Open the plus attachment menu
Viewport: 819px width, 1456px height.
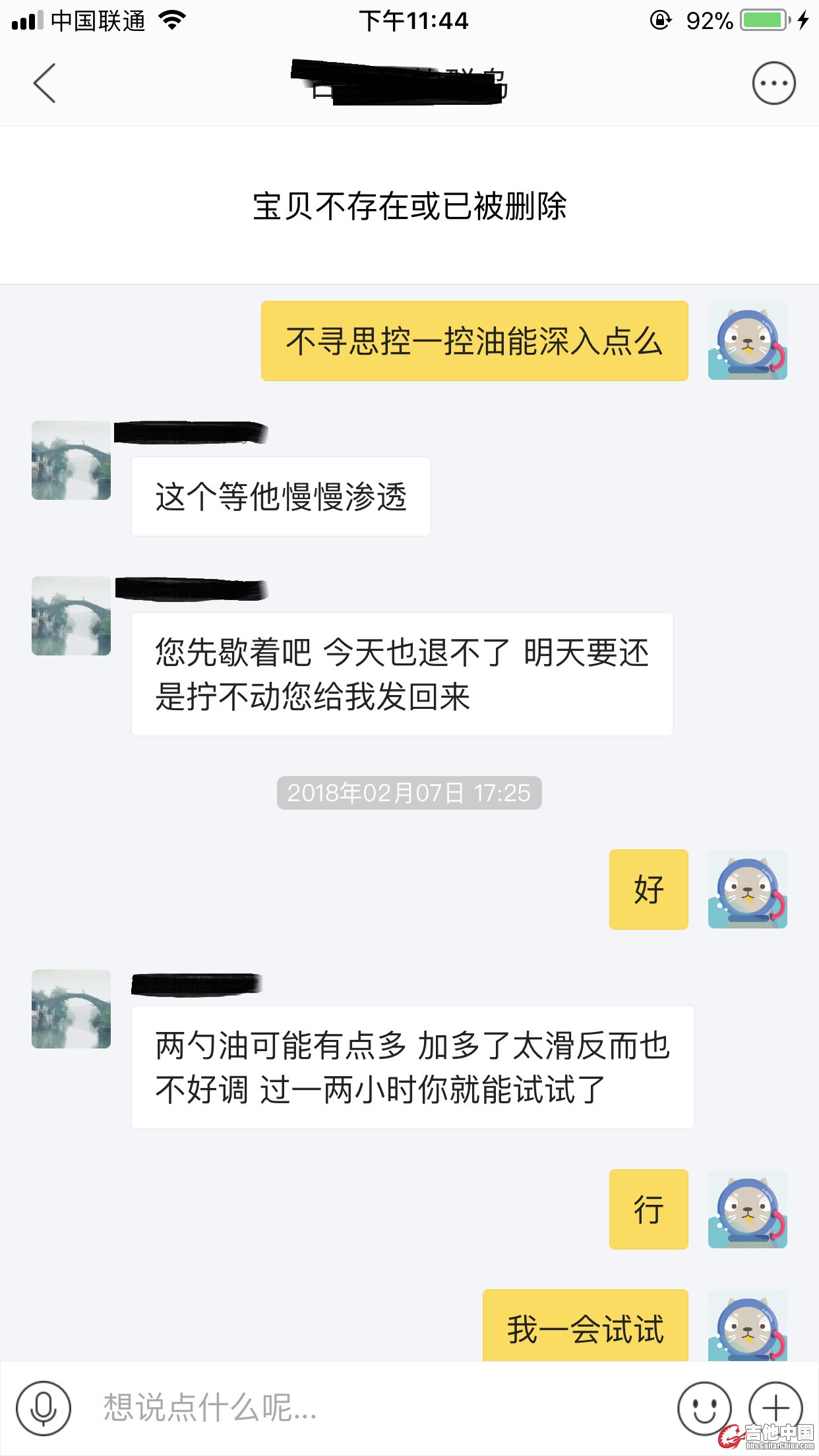tap(775, 1408)
